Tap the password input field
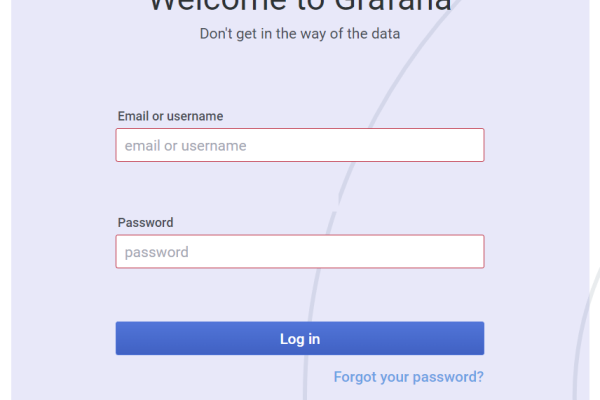The height and width of the screenshot is (400, 600). point(300,252)
